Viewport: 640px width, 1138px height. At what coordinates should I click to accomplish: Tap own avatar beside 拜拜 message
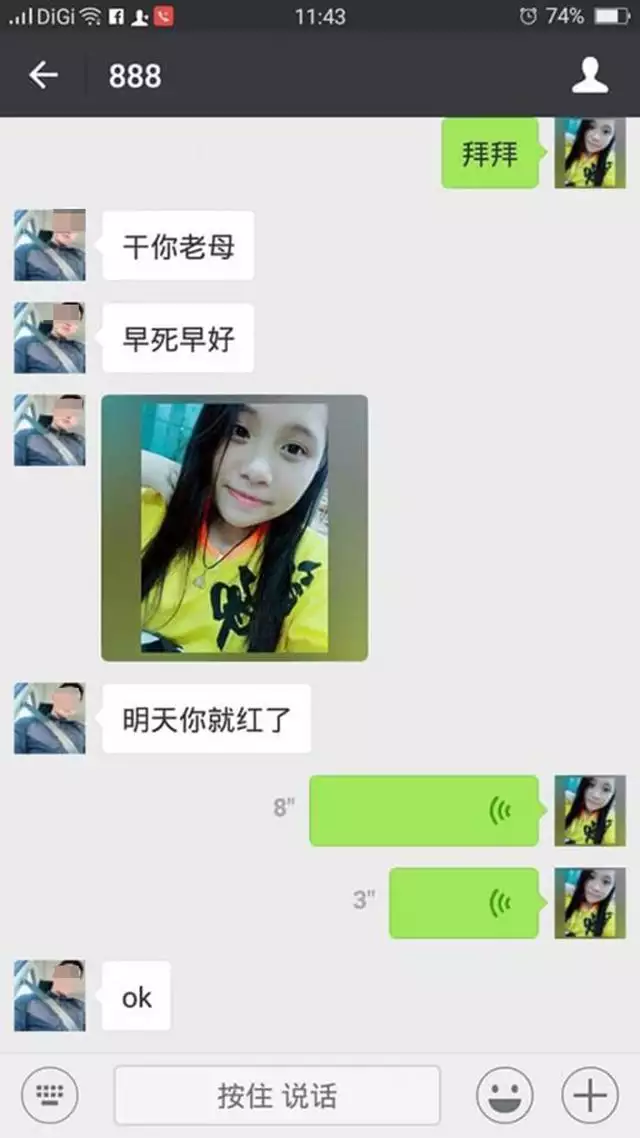[x=590, y=153]
